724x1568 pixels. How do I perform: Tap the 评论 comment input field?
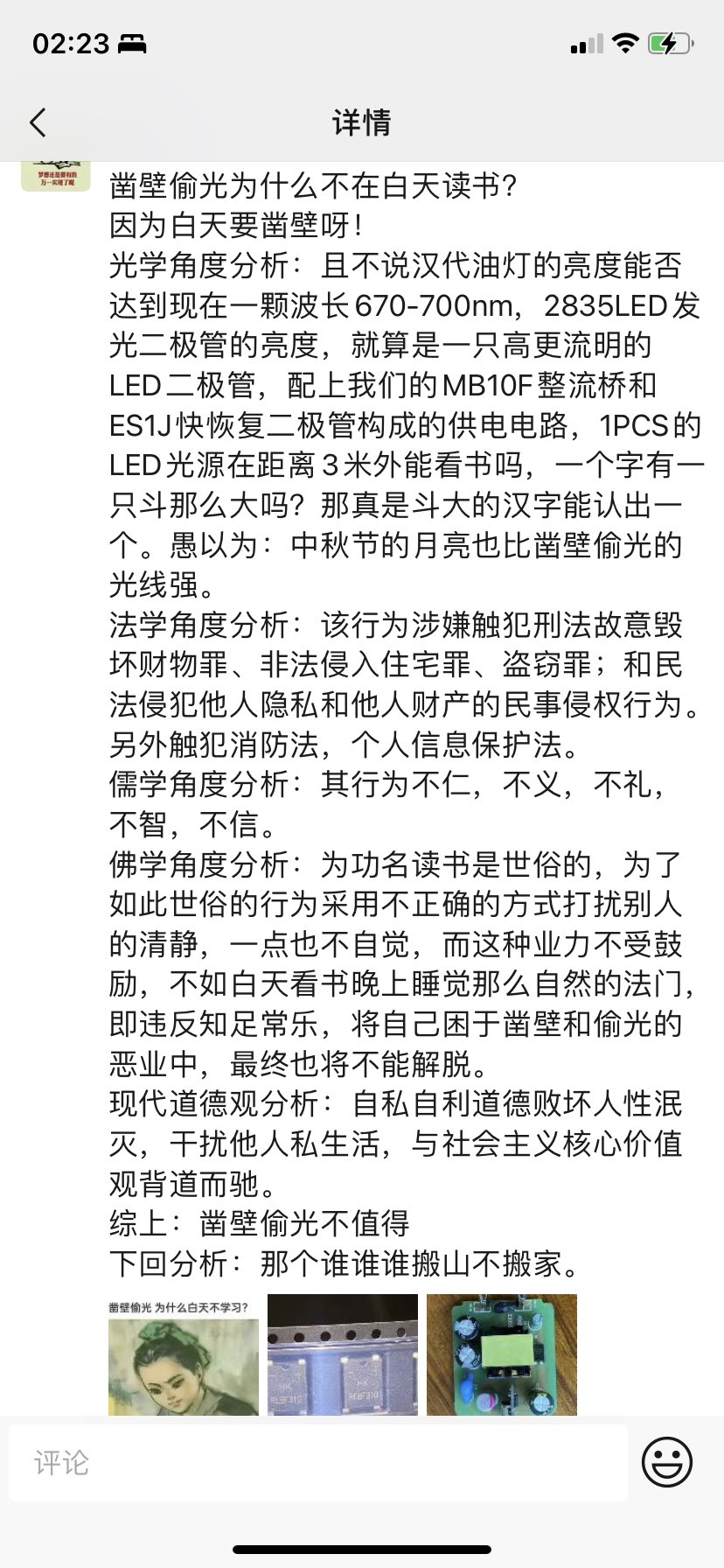tap(318, 1462)
